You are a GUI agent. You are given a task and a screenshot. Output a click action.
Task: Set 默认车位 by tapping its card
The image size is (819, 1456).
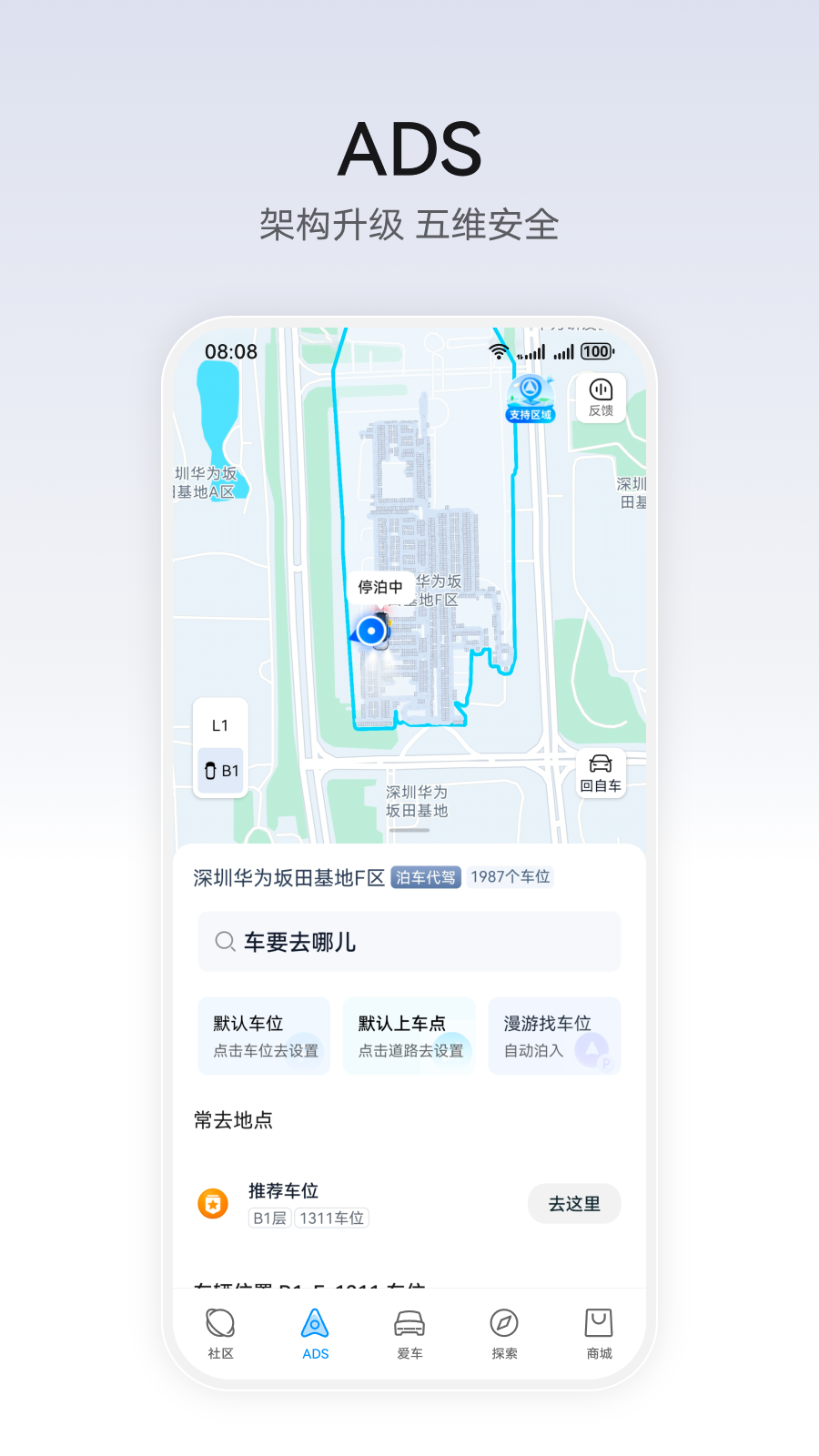point(263,1036)
